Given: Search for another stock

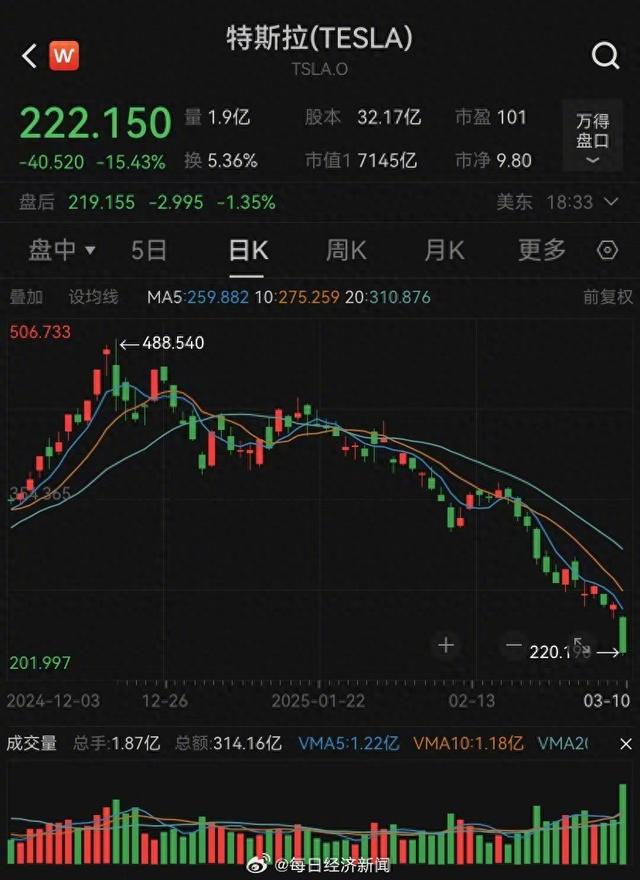Looking at the screenshot, I should tap(605, 56).
